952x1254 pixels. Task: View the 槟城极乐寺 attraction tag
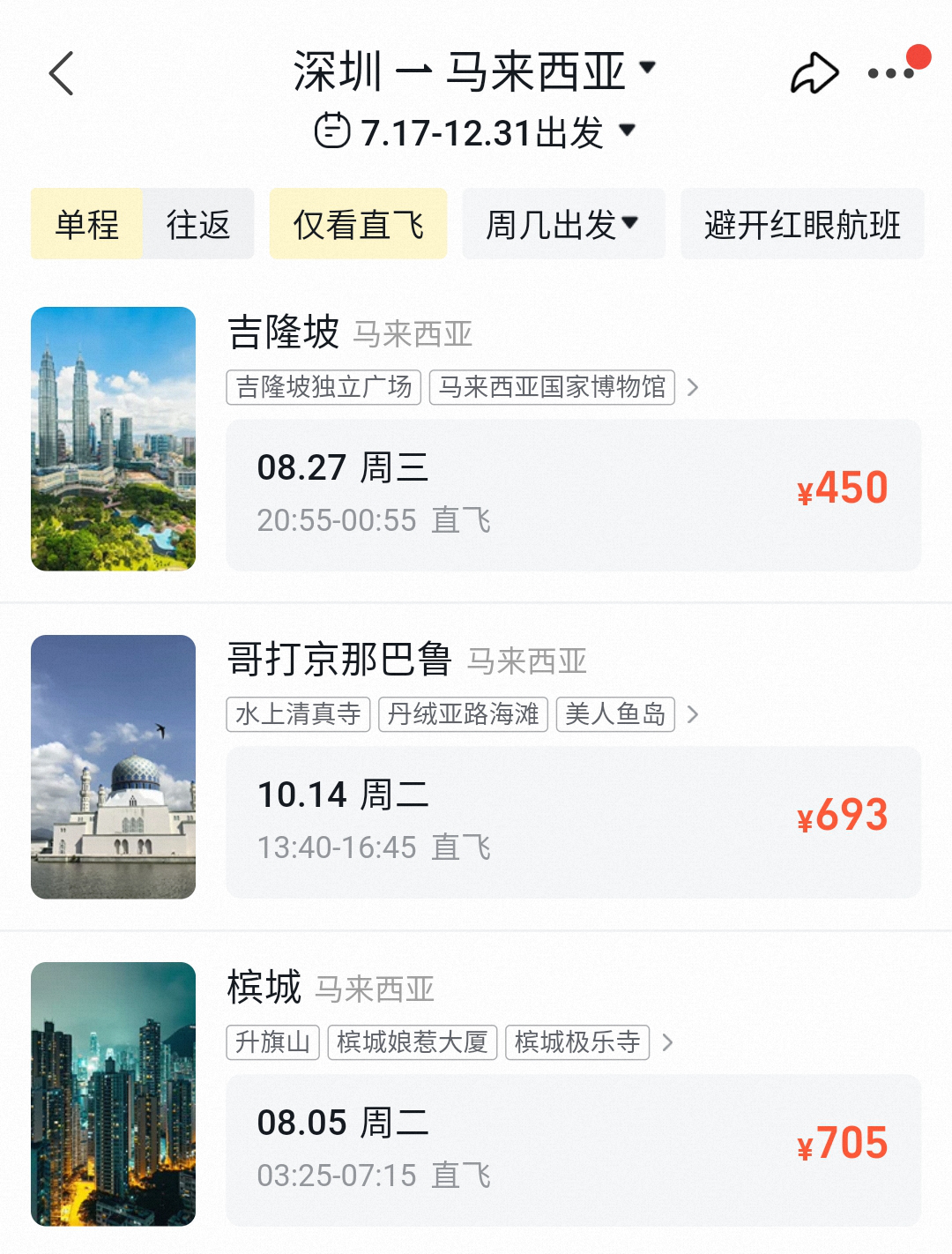pos(577,1042)
